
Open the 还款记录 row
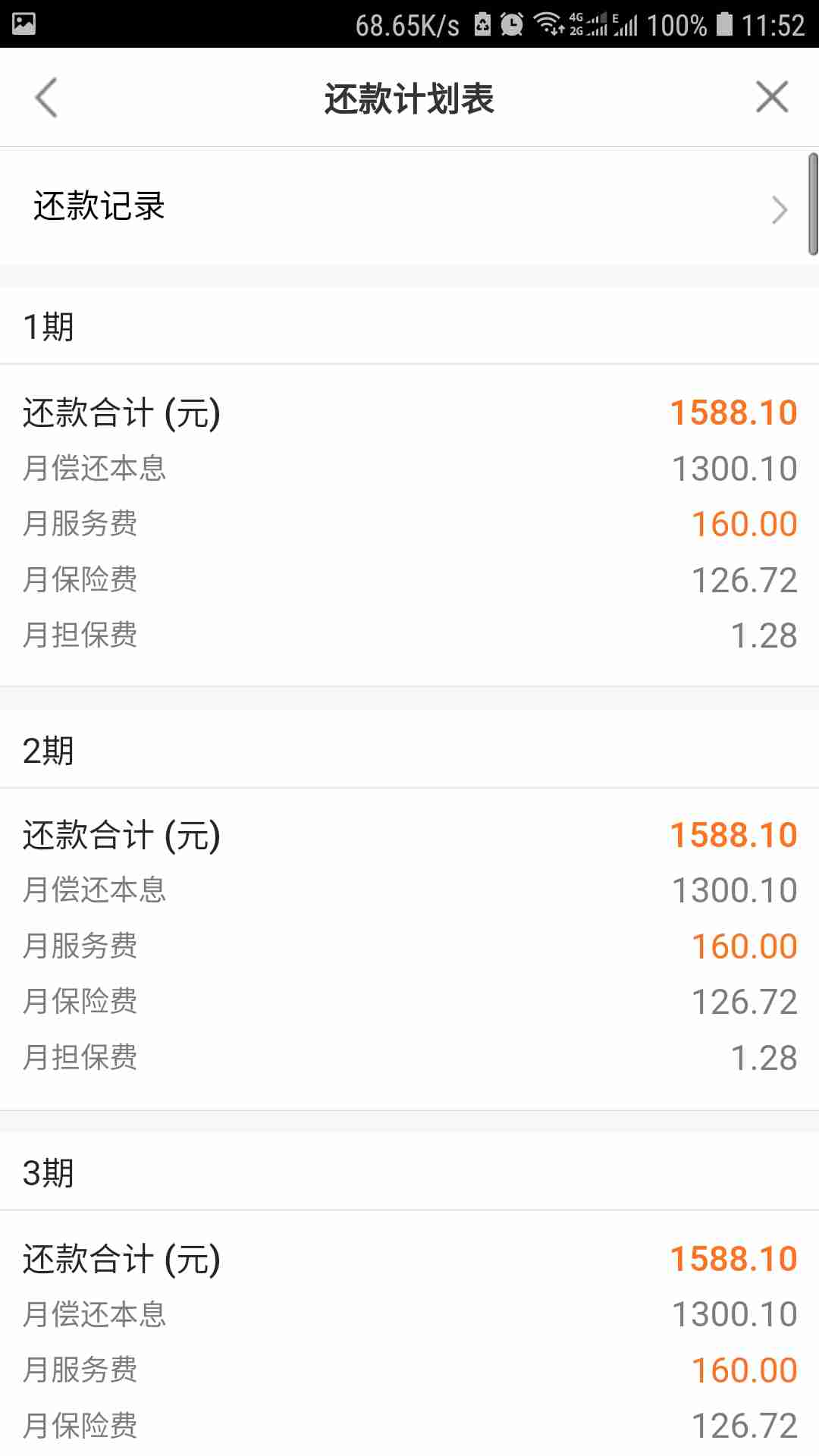409,206
